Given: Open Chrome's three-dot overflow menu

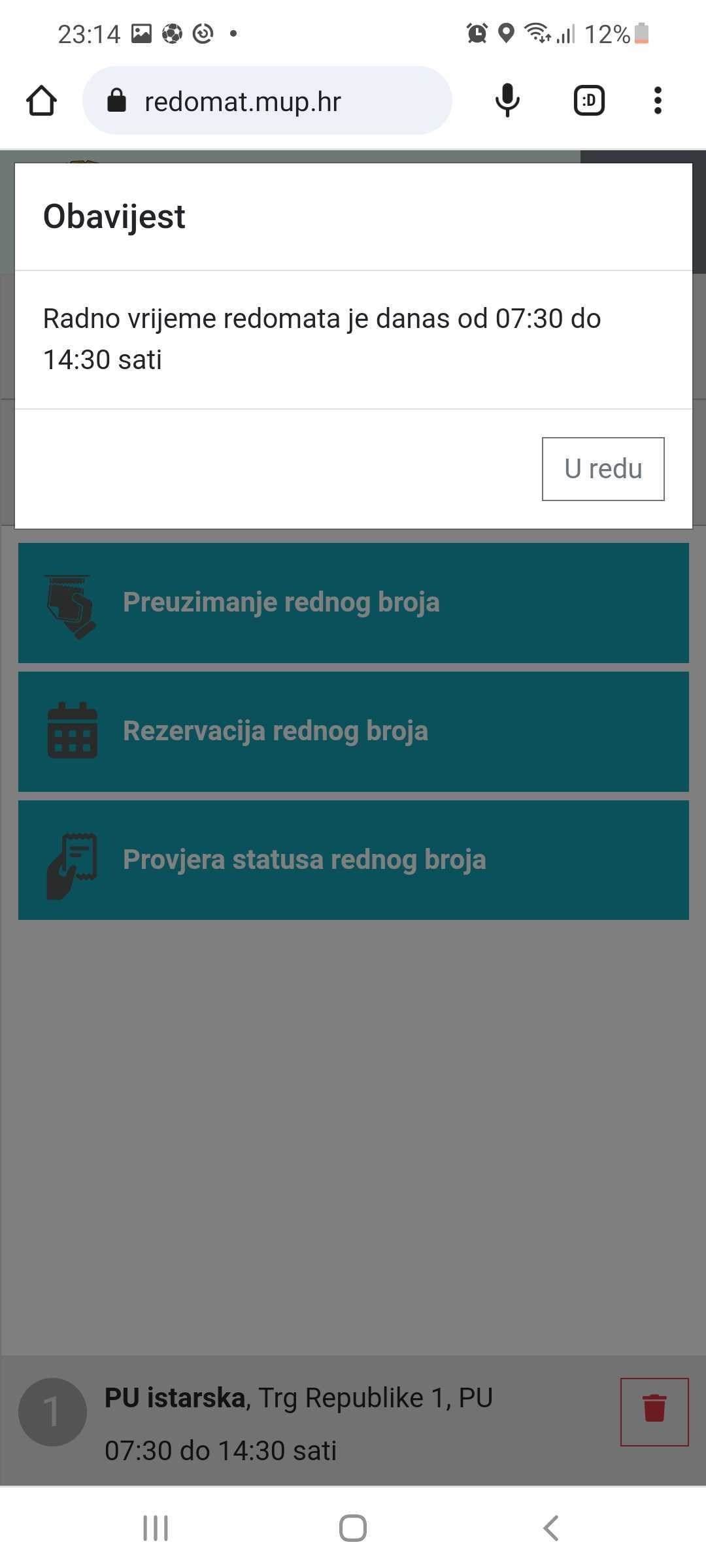Looking at the screenshot, I should pyautogui.click(x=658, y=101).
